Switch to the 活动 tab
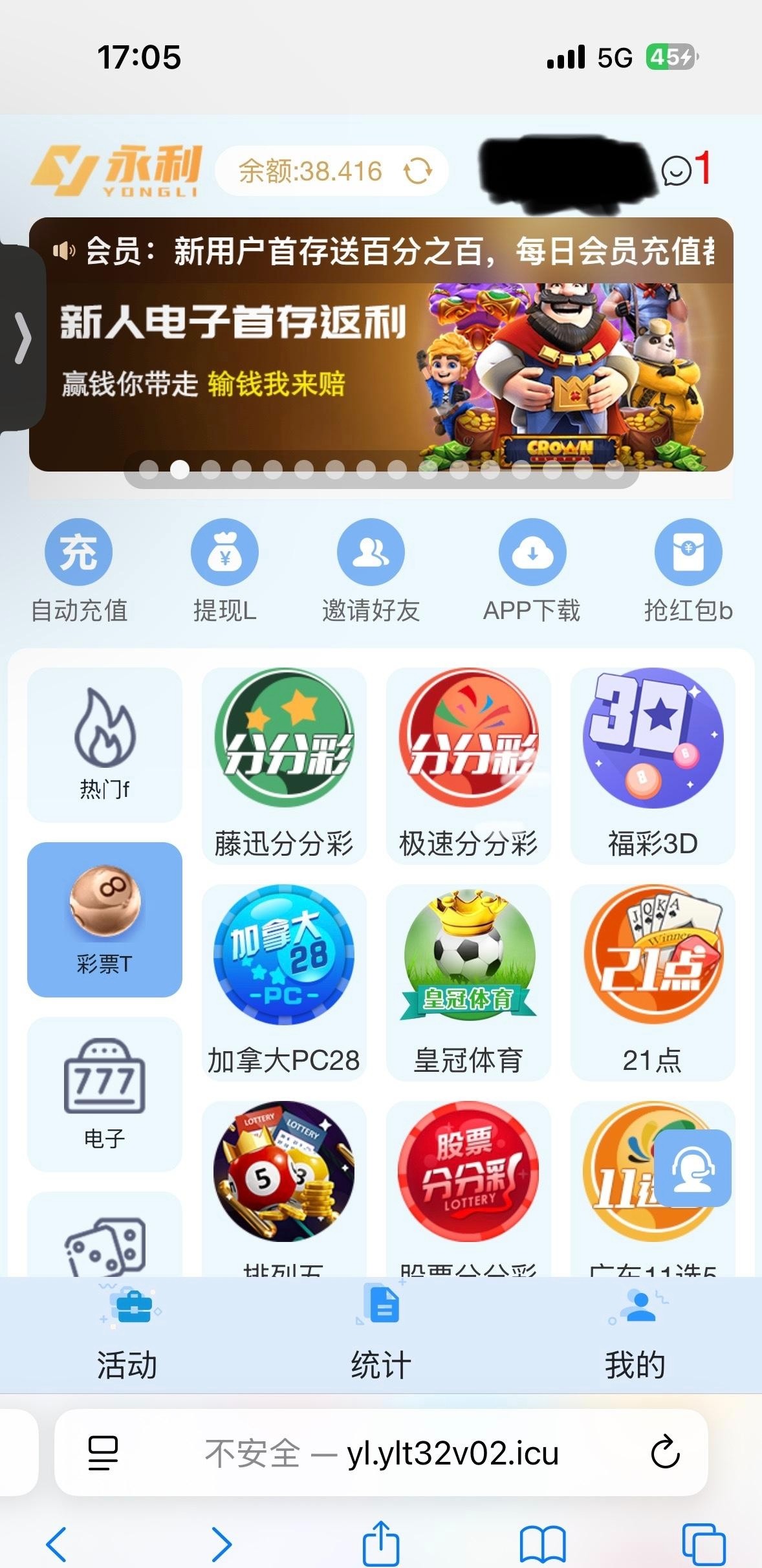This screenshot has height=1568, width=762. pyautogui.click(x=127, y=1335)
